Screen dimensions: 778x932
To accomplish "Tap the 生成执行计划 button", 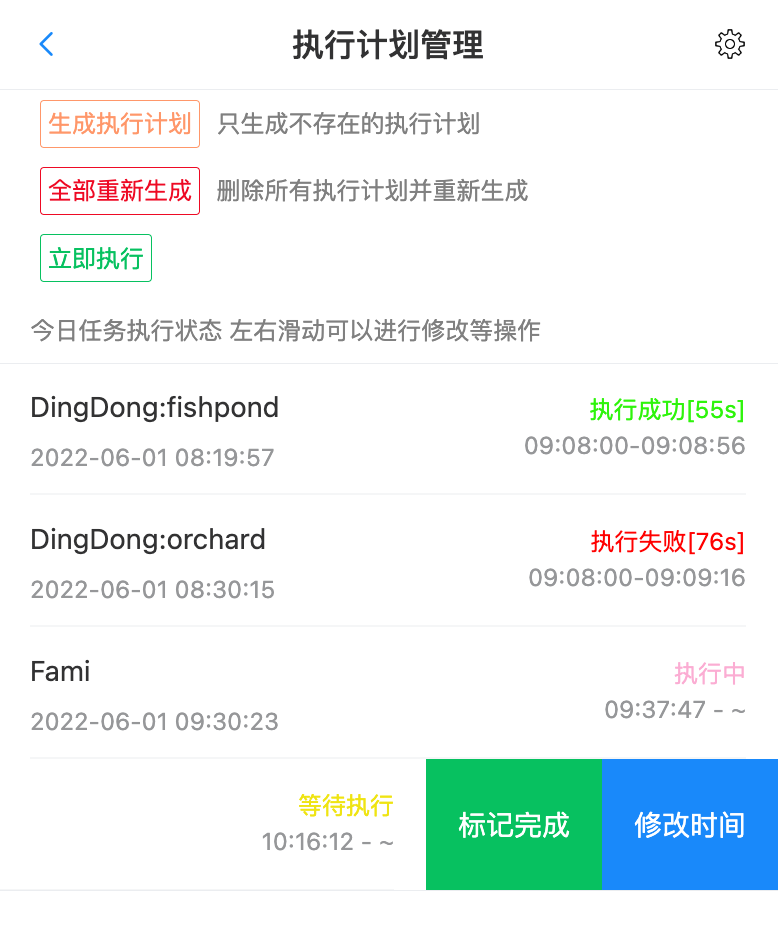I will coord(120,124).
